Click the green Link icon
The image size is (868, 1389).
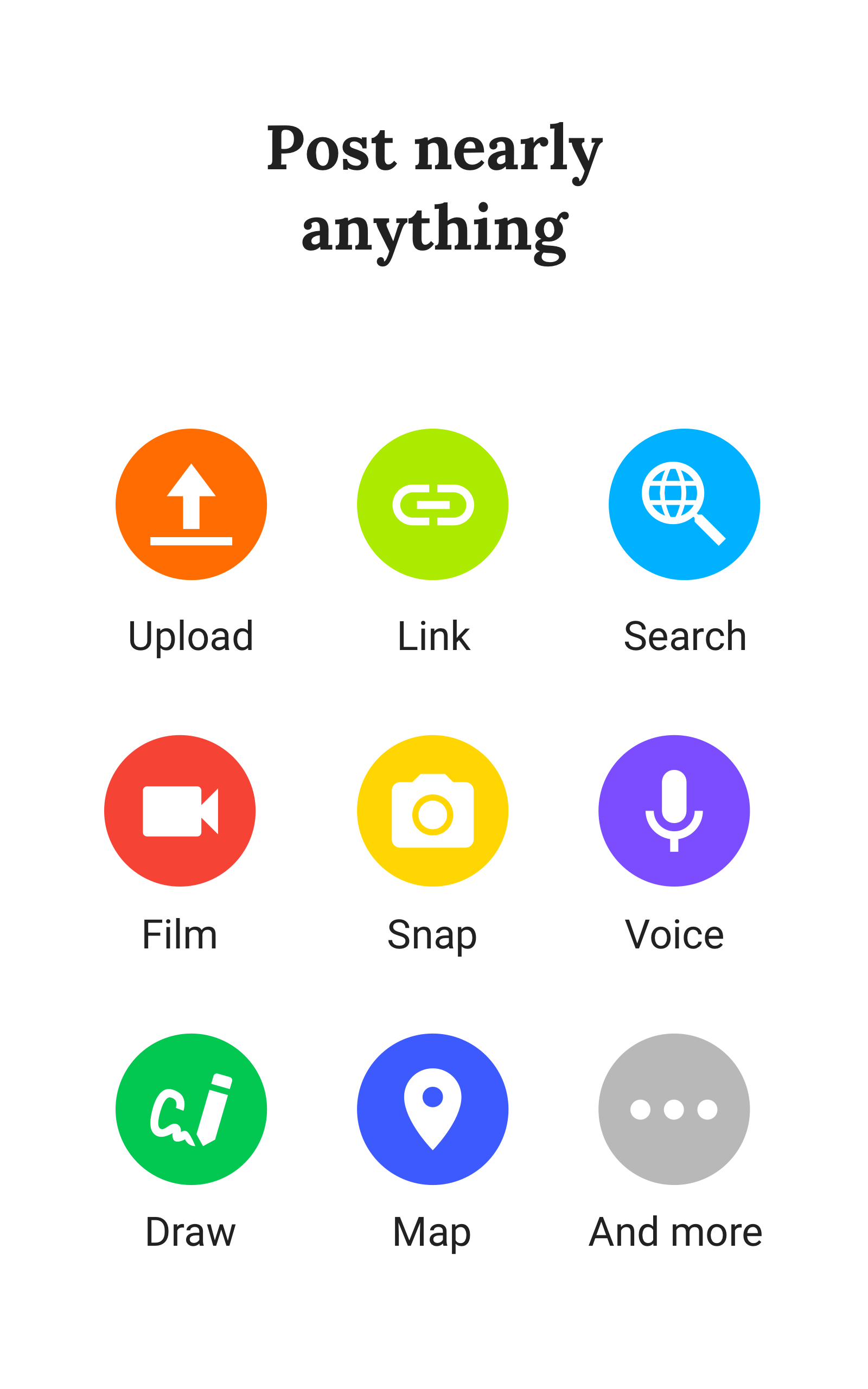(x=433, y=504)
